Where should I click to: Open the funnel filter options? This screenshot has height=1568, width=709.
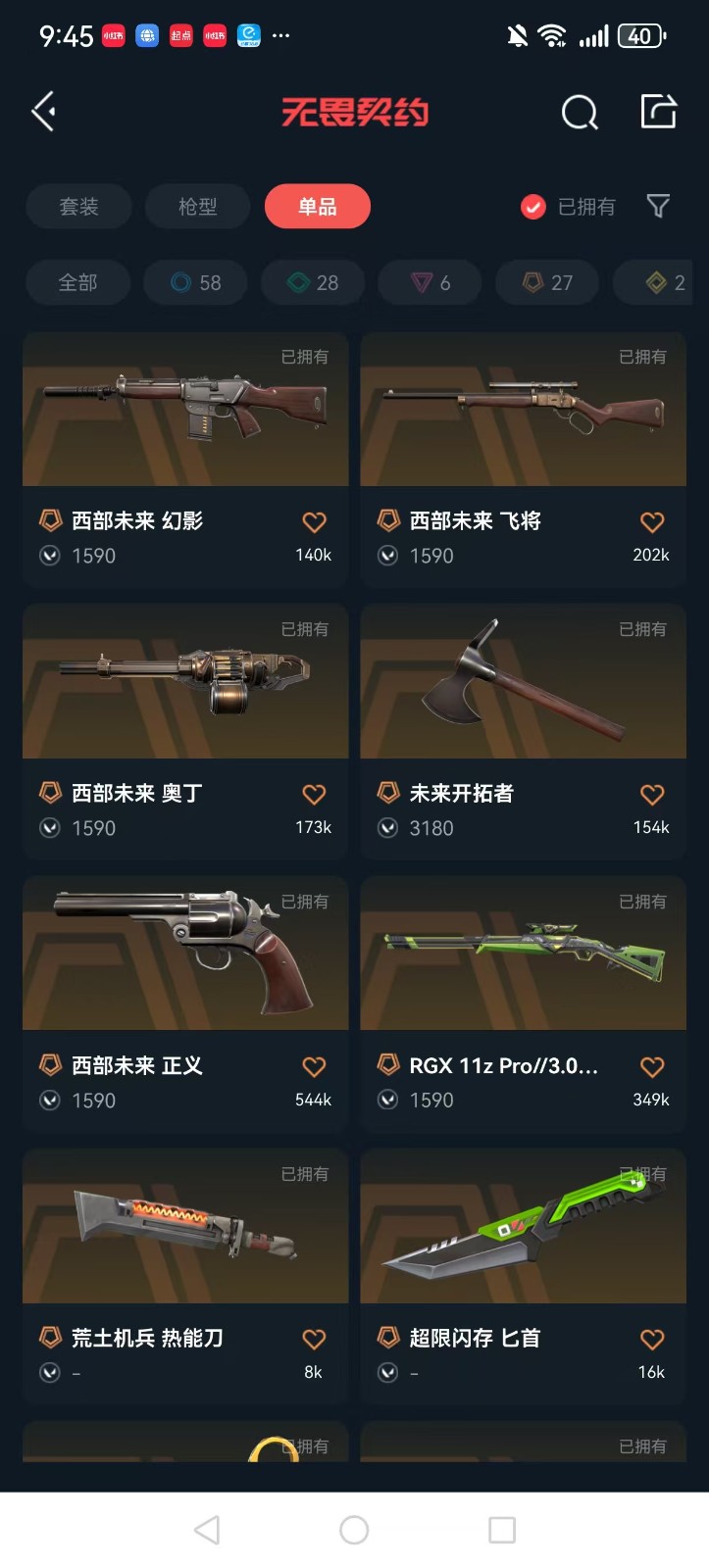coord(658,206)
